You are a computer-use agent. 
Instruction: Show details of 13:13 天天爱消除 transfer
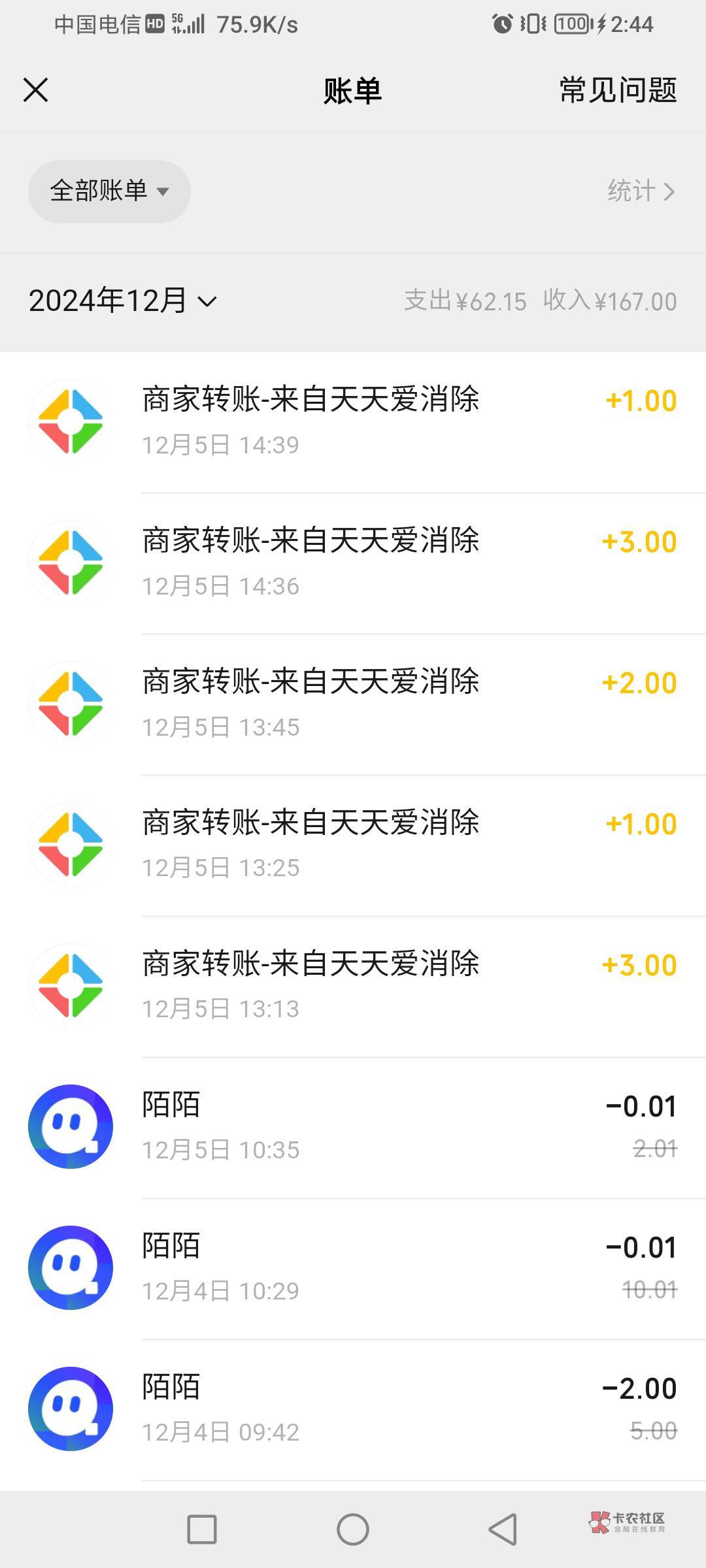click(353, 986)
